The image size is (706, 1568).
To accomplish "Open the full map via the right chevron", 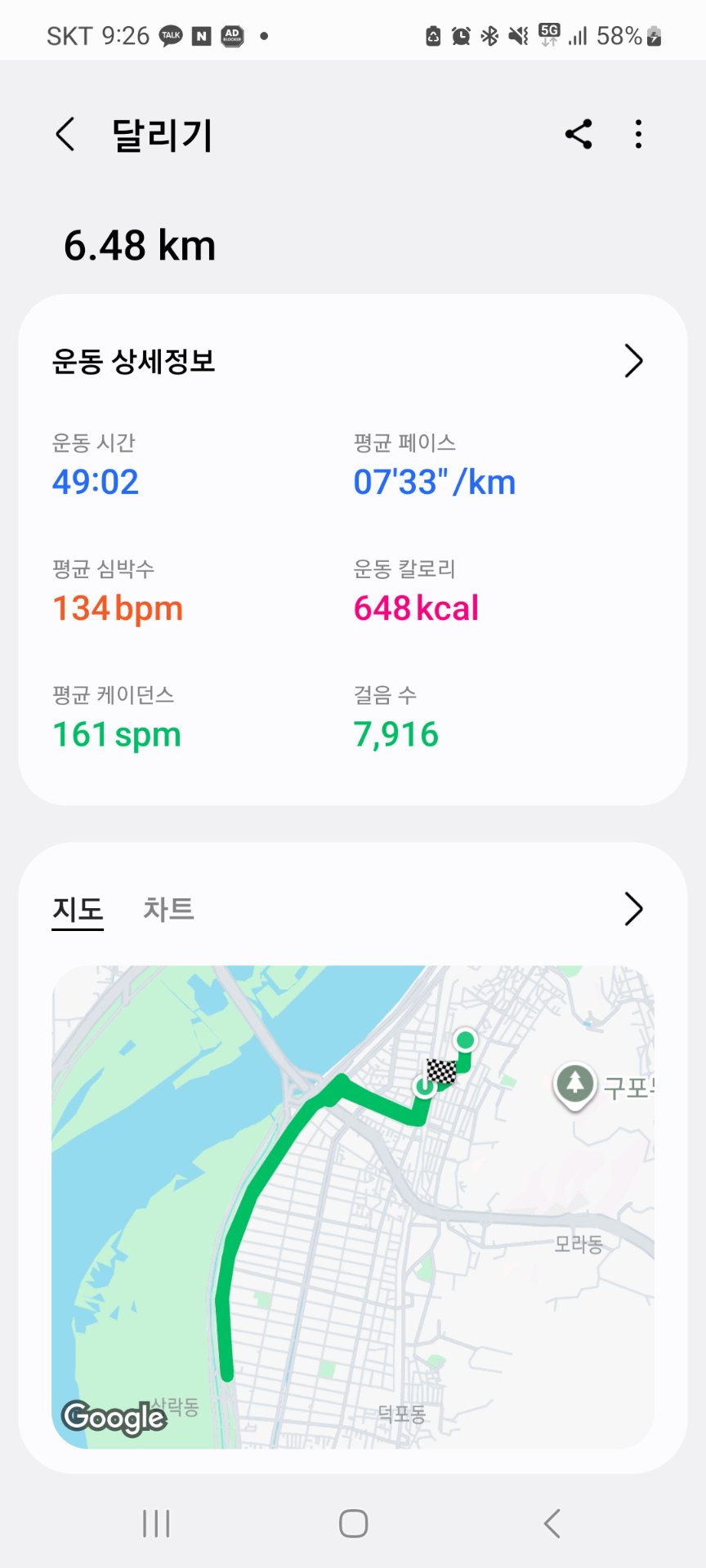I will click(632, 908).
